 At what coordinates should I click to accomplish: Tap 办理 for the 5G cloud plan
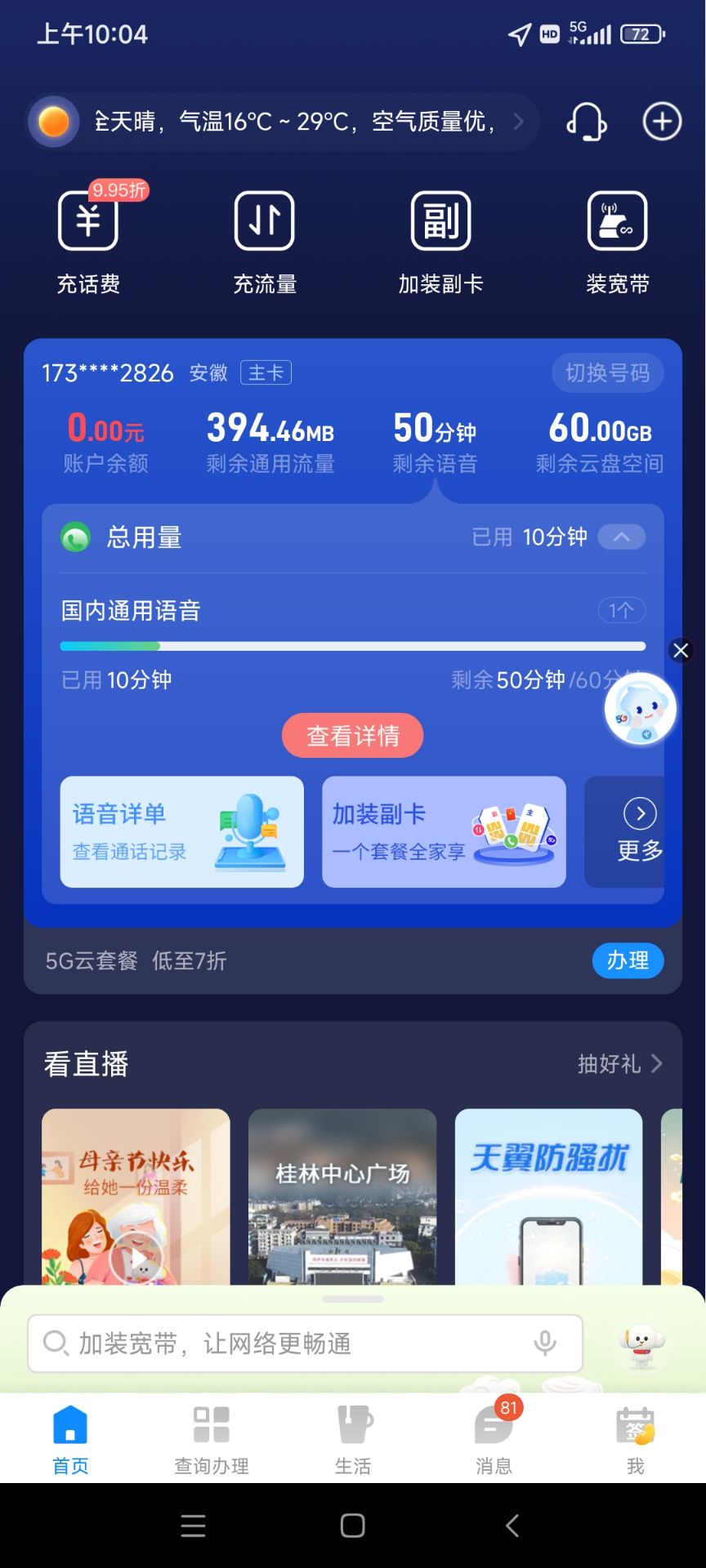627,960
